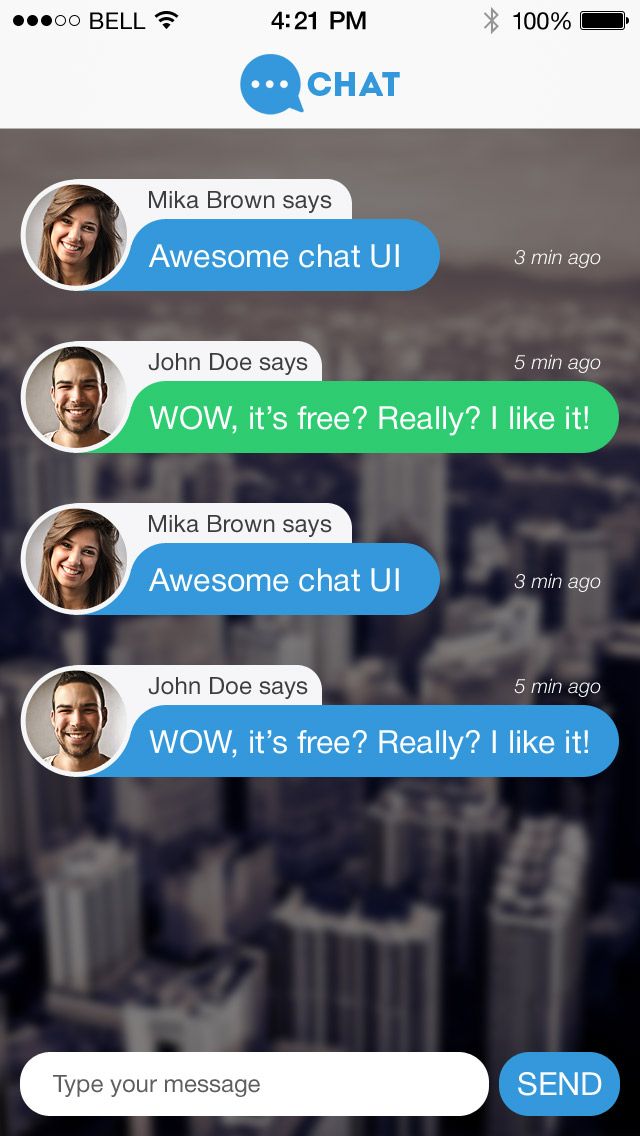Open John Doe's avatar beside the green message

tap(76, 397)
